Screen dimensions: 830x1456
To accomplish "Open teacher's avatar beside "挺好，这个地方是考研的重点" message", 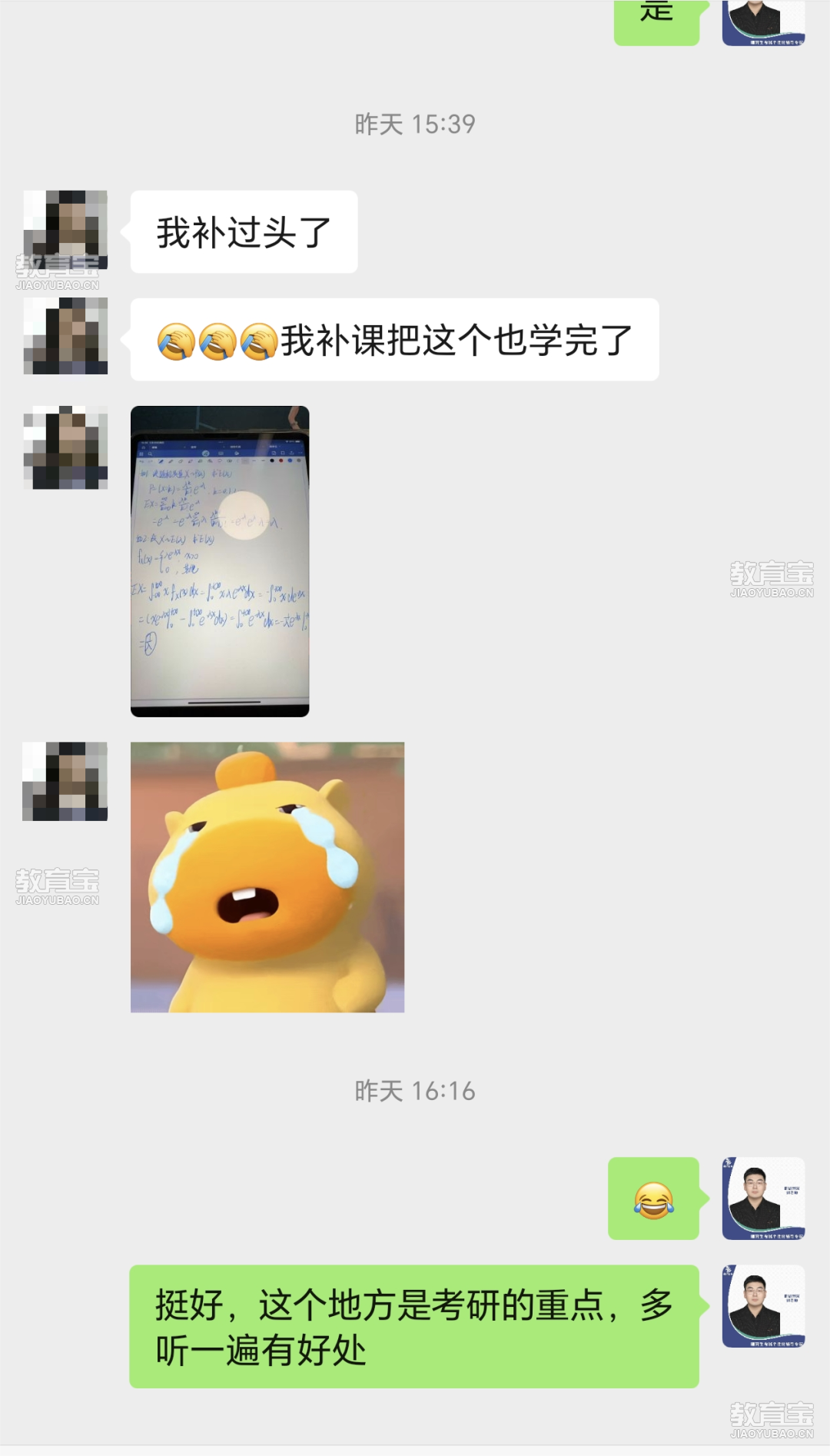I will click(763, 1305).
